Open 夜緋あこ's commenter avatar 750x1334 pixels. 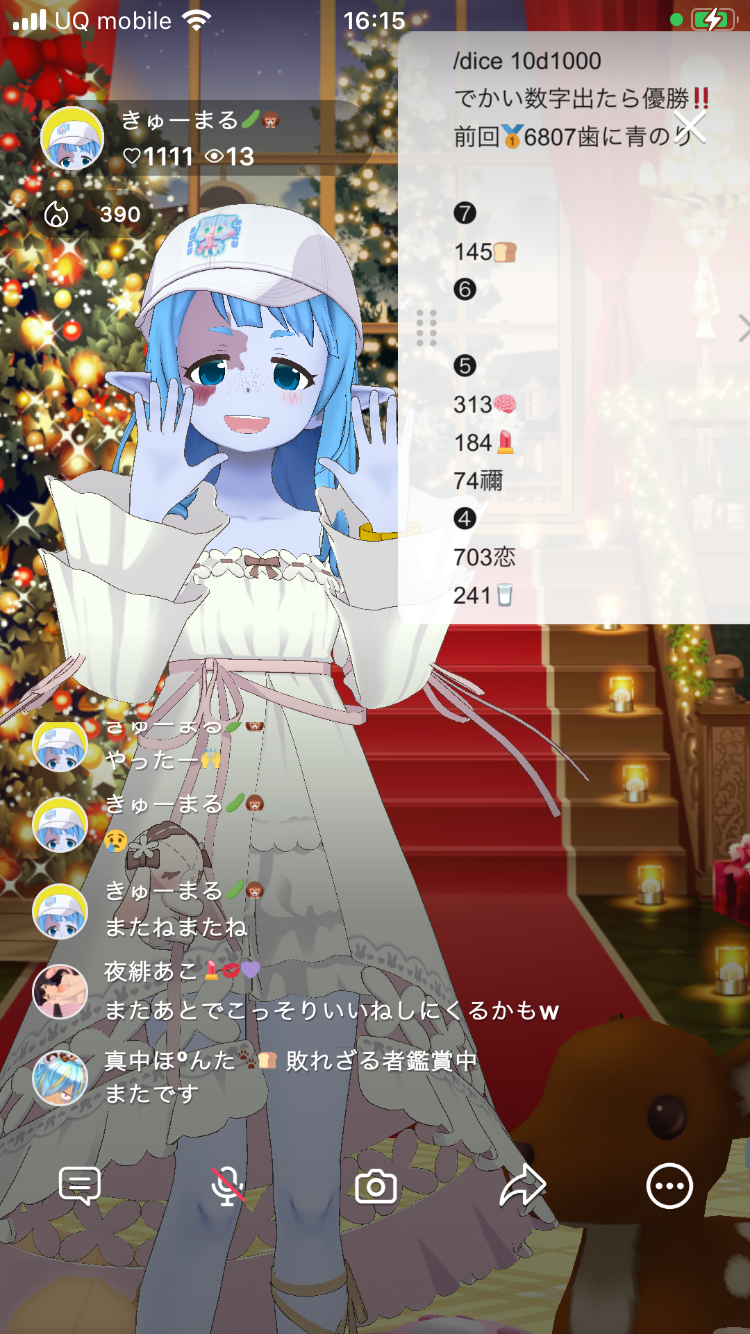coord(59,991)
